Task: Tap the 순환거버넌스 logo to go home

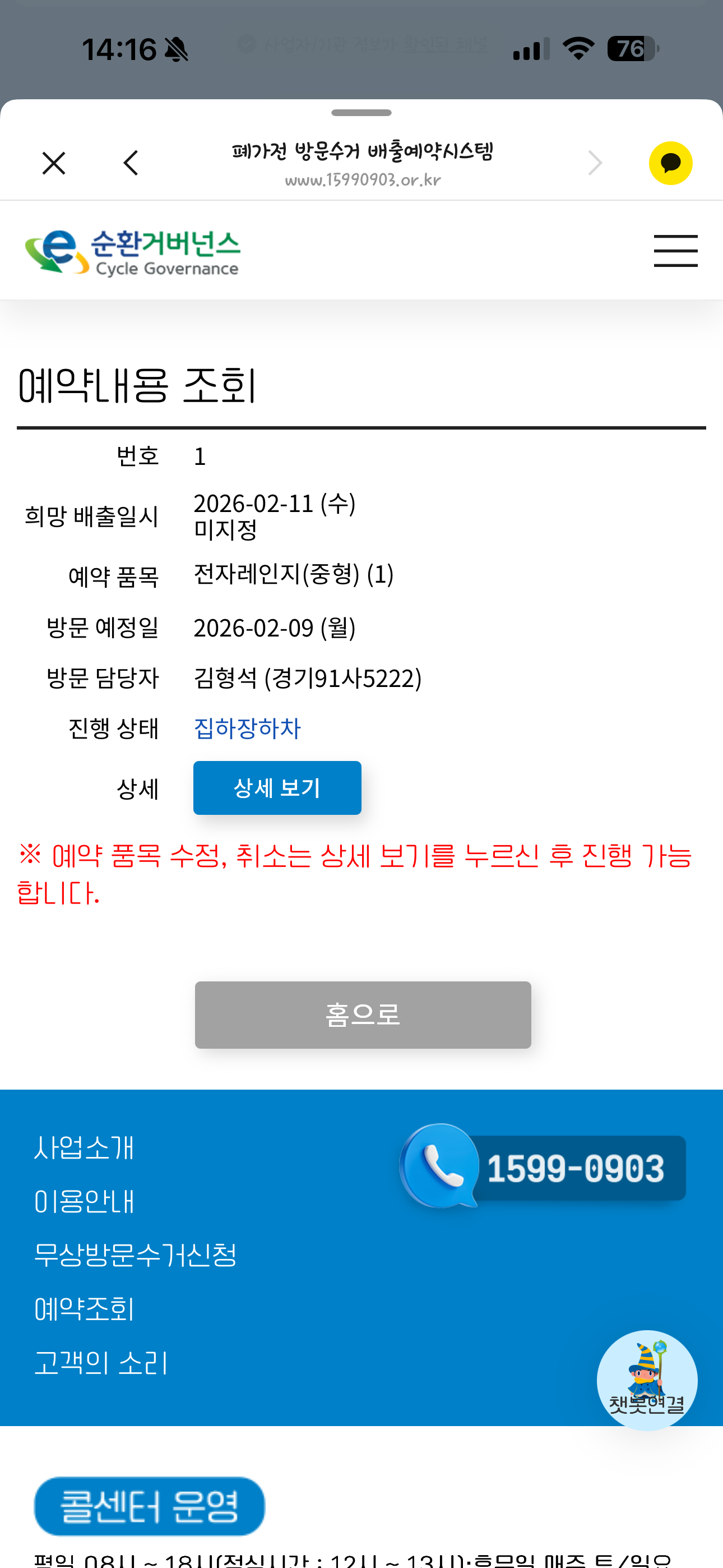Action: click(x=133, y=252)
